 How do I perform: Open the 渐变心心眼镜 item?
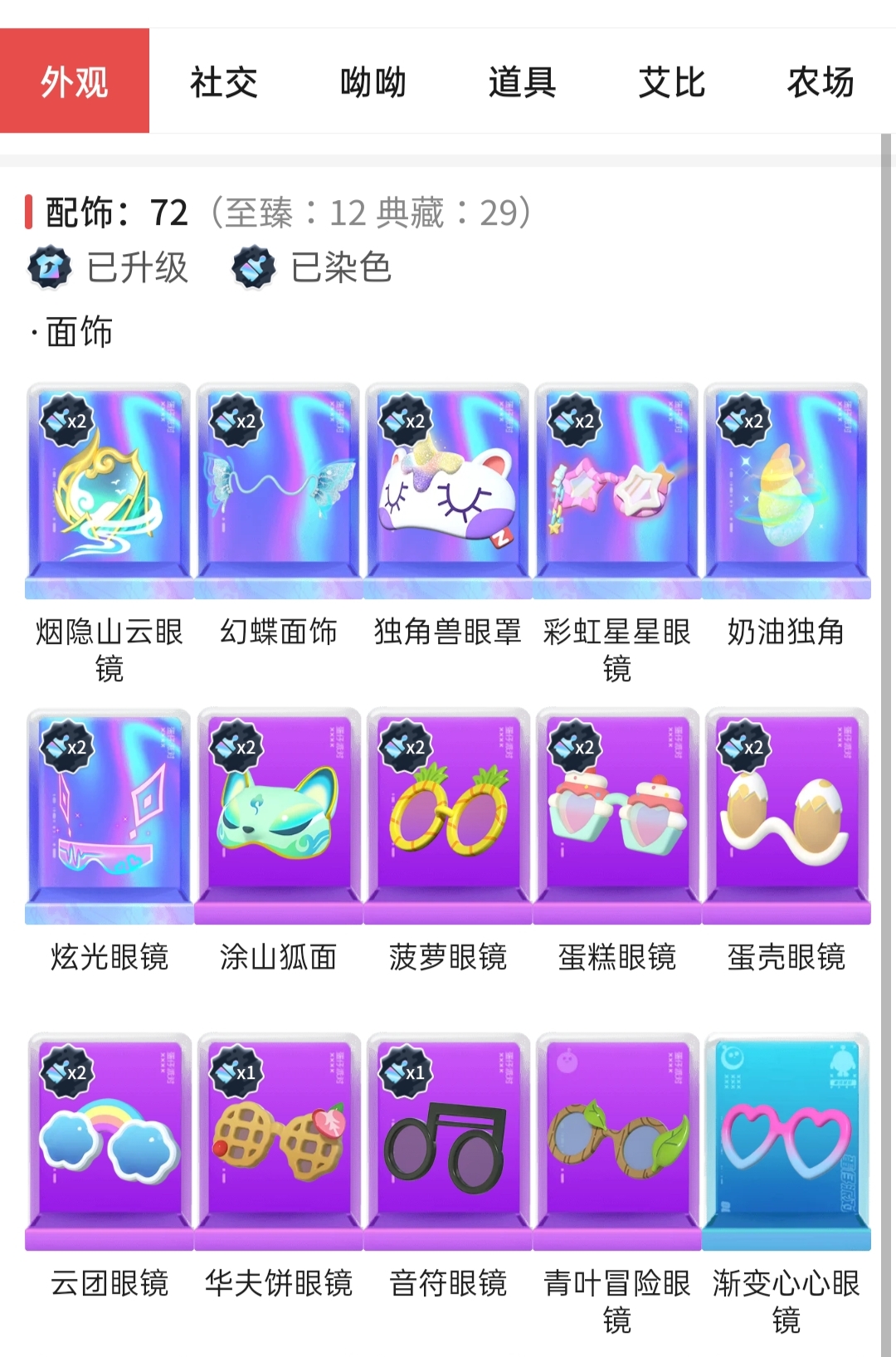point(786,1142)
